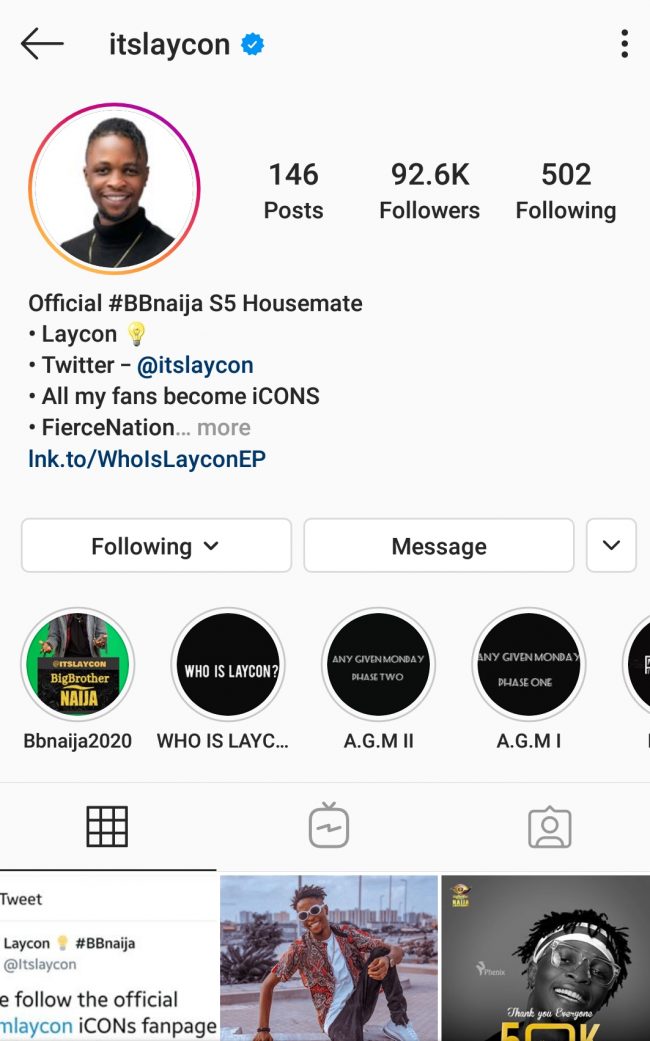This screenshot has width=650, height=1041.
Task: Expand the bio with more
Action: [x=223, y=427]
